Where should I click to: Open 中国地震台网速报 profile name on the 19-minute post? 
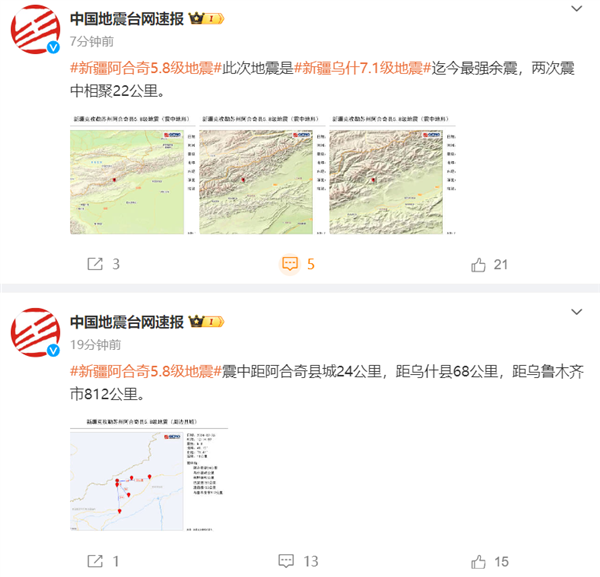tap(126, 322)
